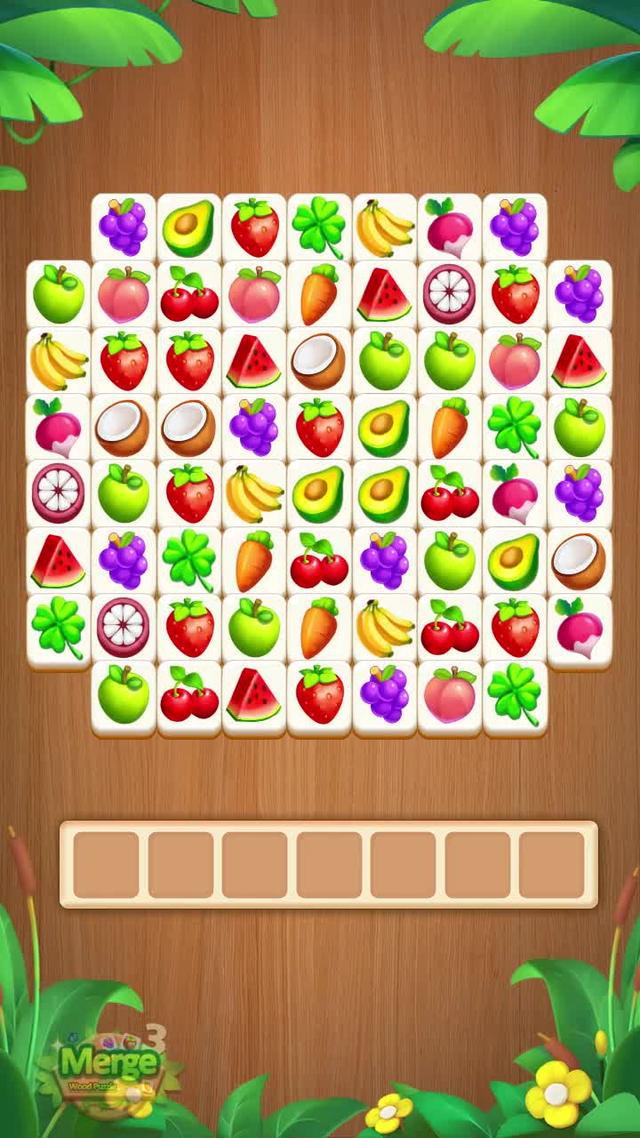This screenshot has height=1138, width=640.
Task: Select the grapes tile between coconut and strawberry
Action: [254, 427]
